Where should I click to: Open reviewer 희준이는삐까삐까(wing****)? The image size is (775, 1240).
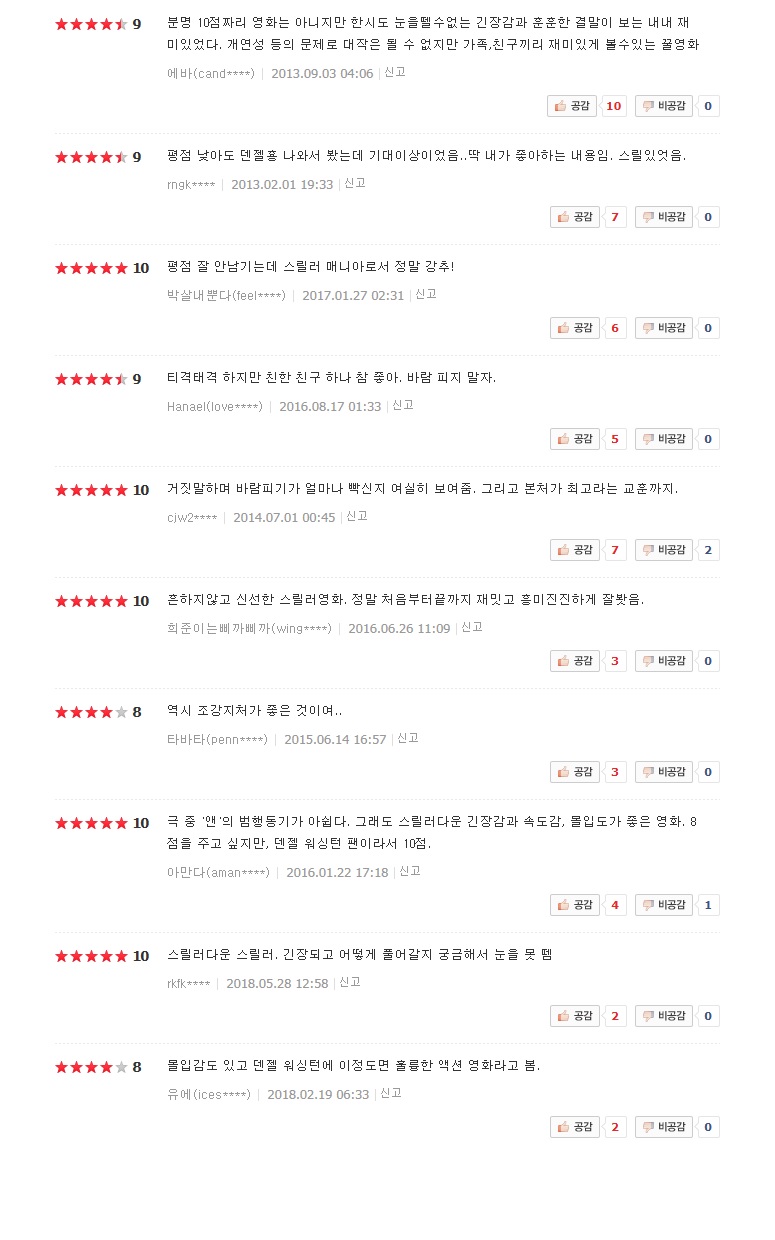click(x=249, y=628)
